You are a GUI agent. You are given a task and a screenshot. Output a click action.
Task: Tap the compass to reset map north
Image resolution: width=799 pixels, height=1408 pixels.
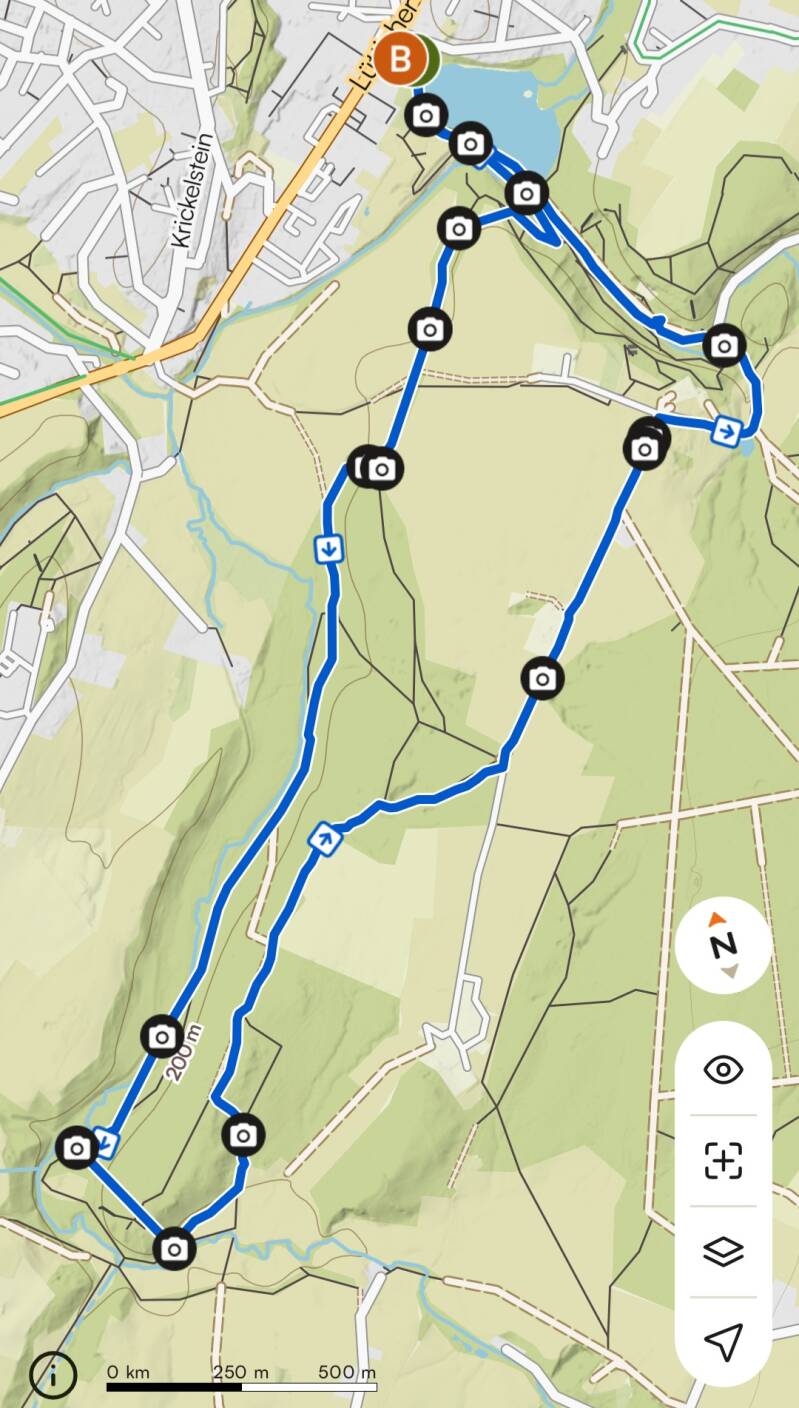(723, 945)
